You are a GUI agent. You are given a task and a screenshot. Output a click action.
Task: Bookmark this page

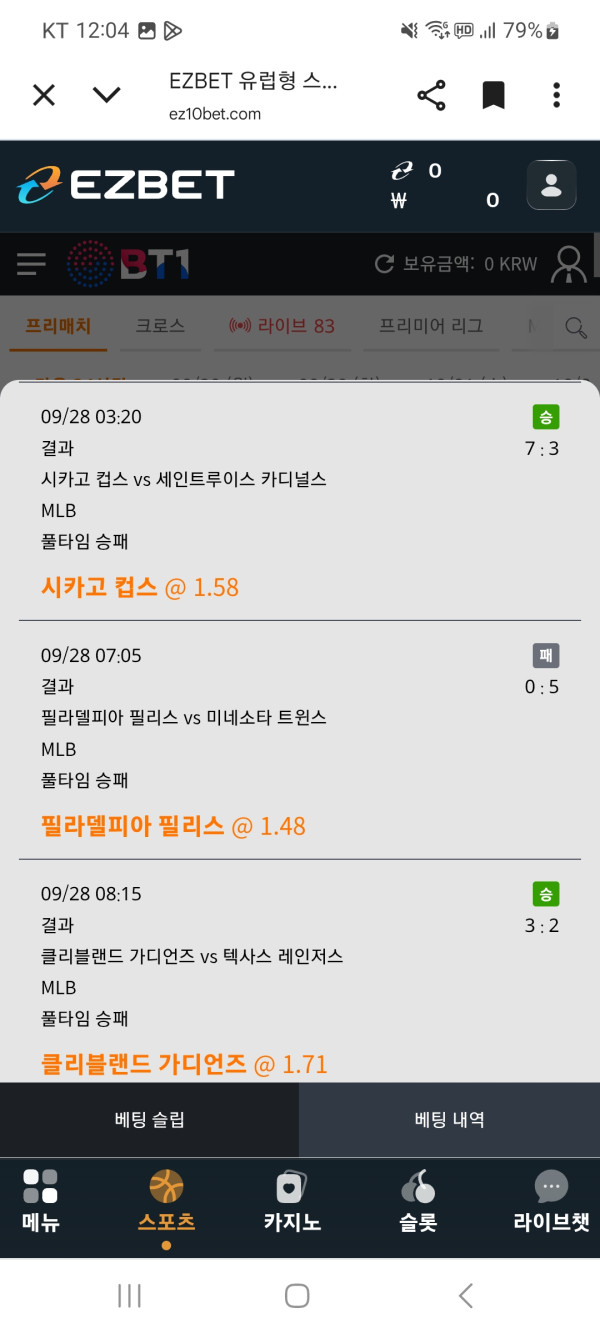click(493, 96)
